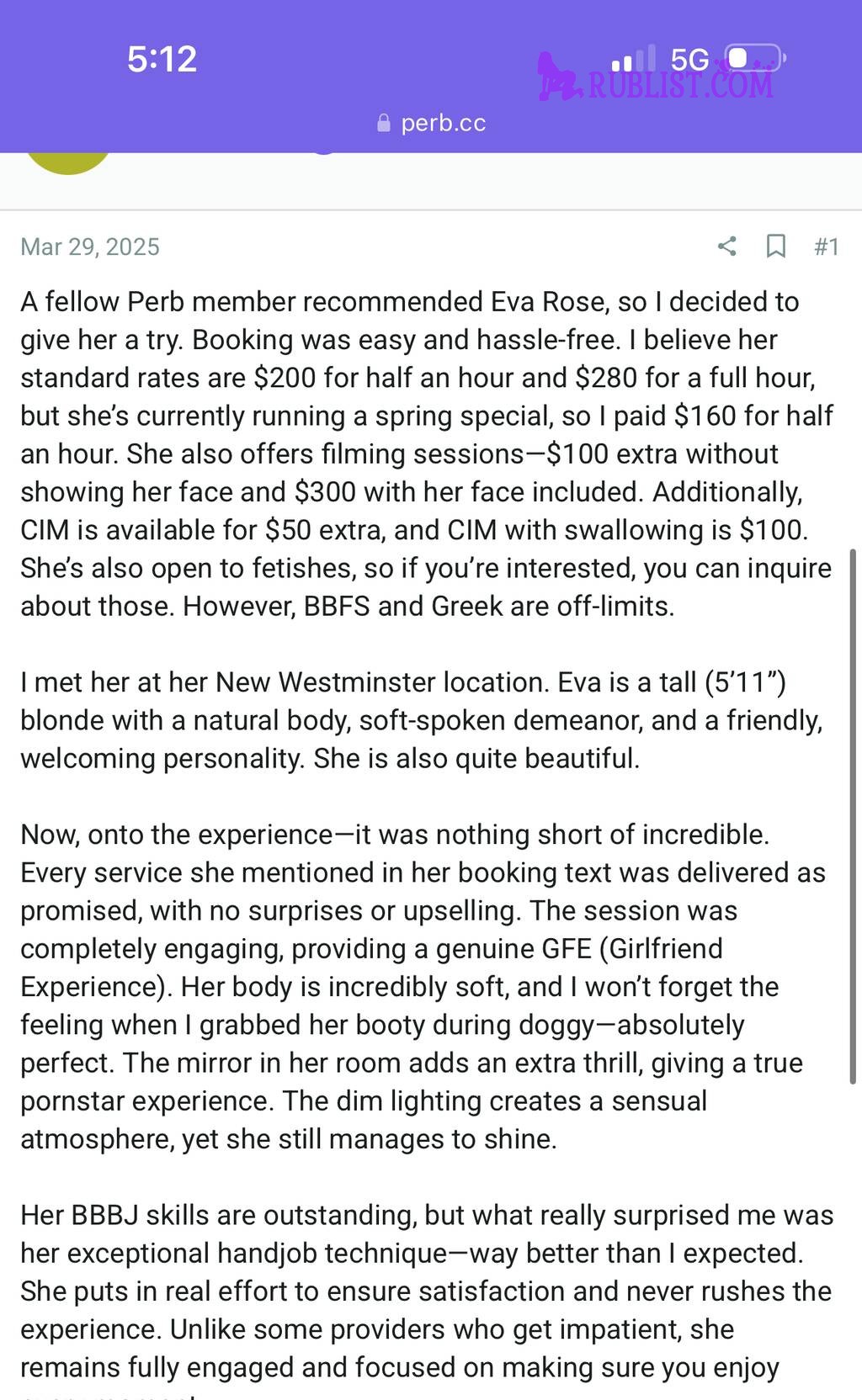Open the Mar 29, 2025 timestamp link
Image resolution: width=862 pixels, height=1400 pixels.
(x=90, y=247)
